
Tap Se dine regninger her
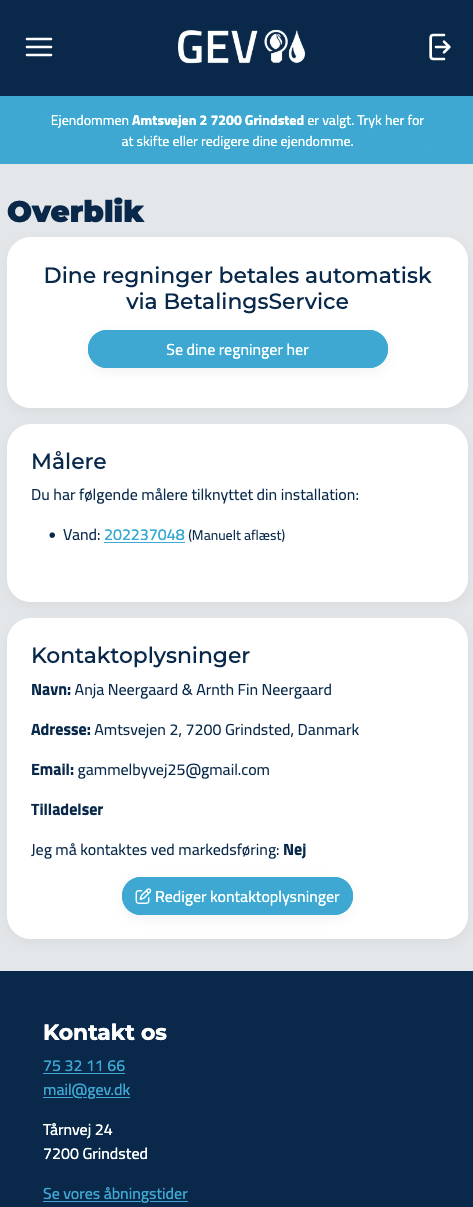coord(237,350)
